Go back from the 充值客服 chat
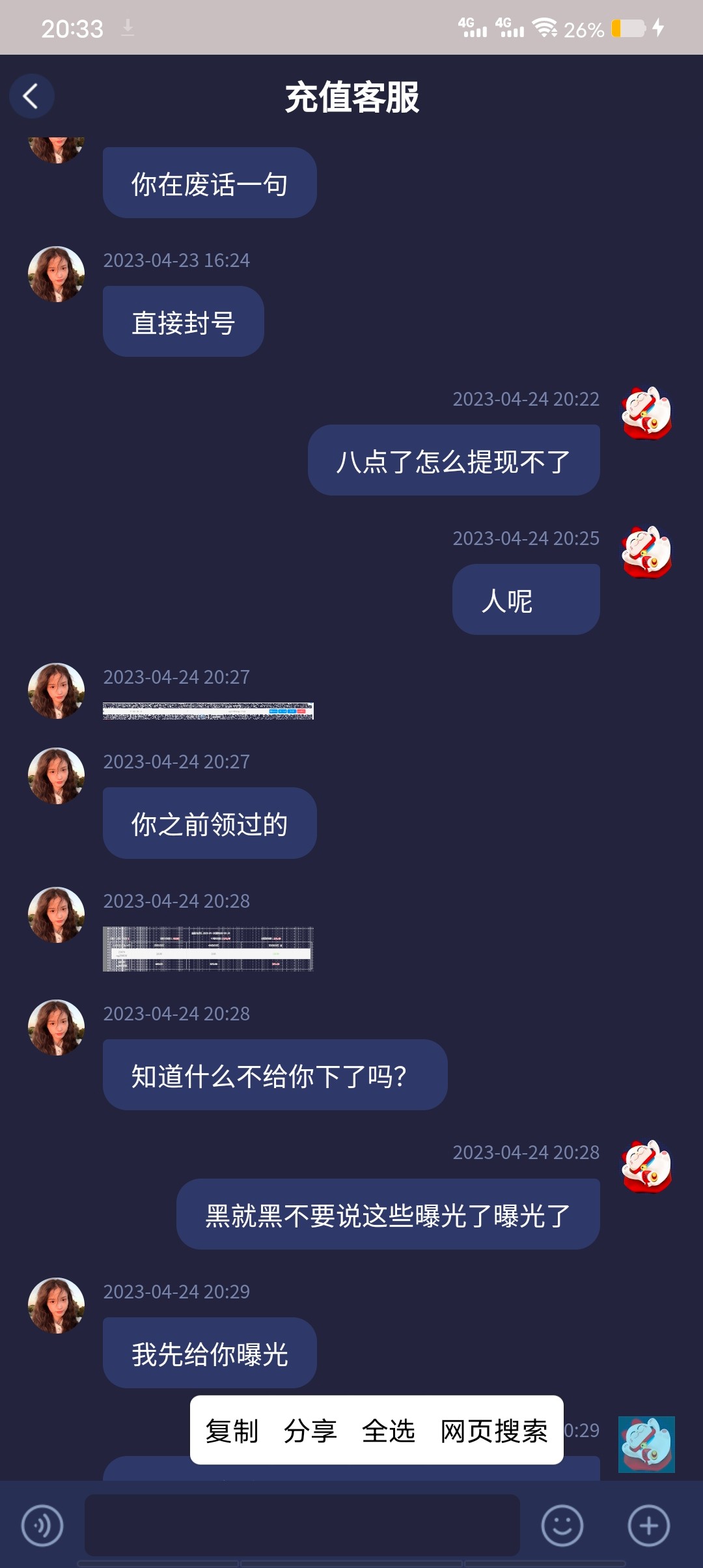Image resolution: width=703 pixels, height=1568 pixels. coord(31,96)
